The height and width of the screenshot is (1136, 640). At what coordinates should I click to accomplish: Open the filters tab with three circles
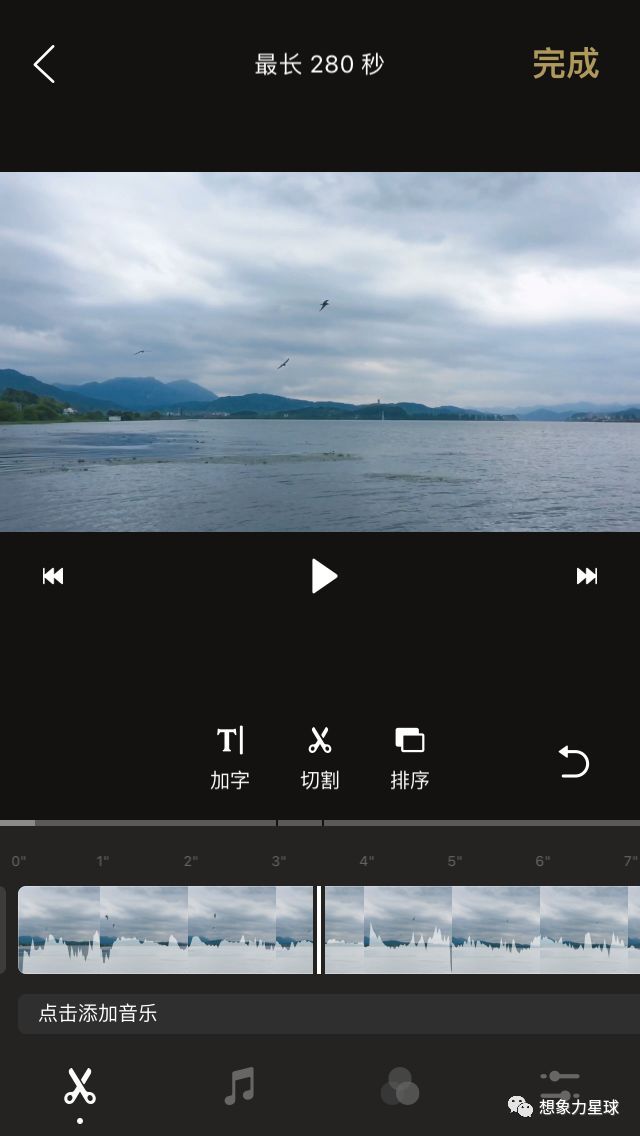[399, 1086]
